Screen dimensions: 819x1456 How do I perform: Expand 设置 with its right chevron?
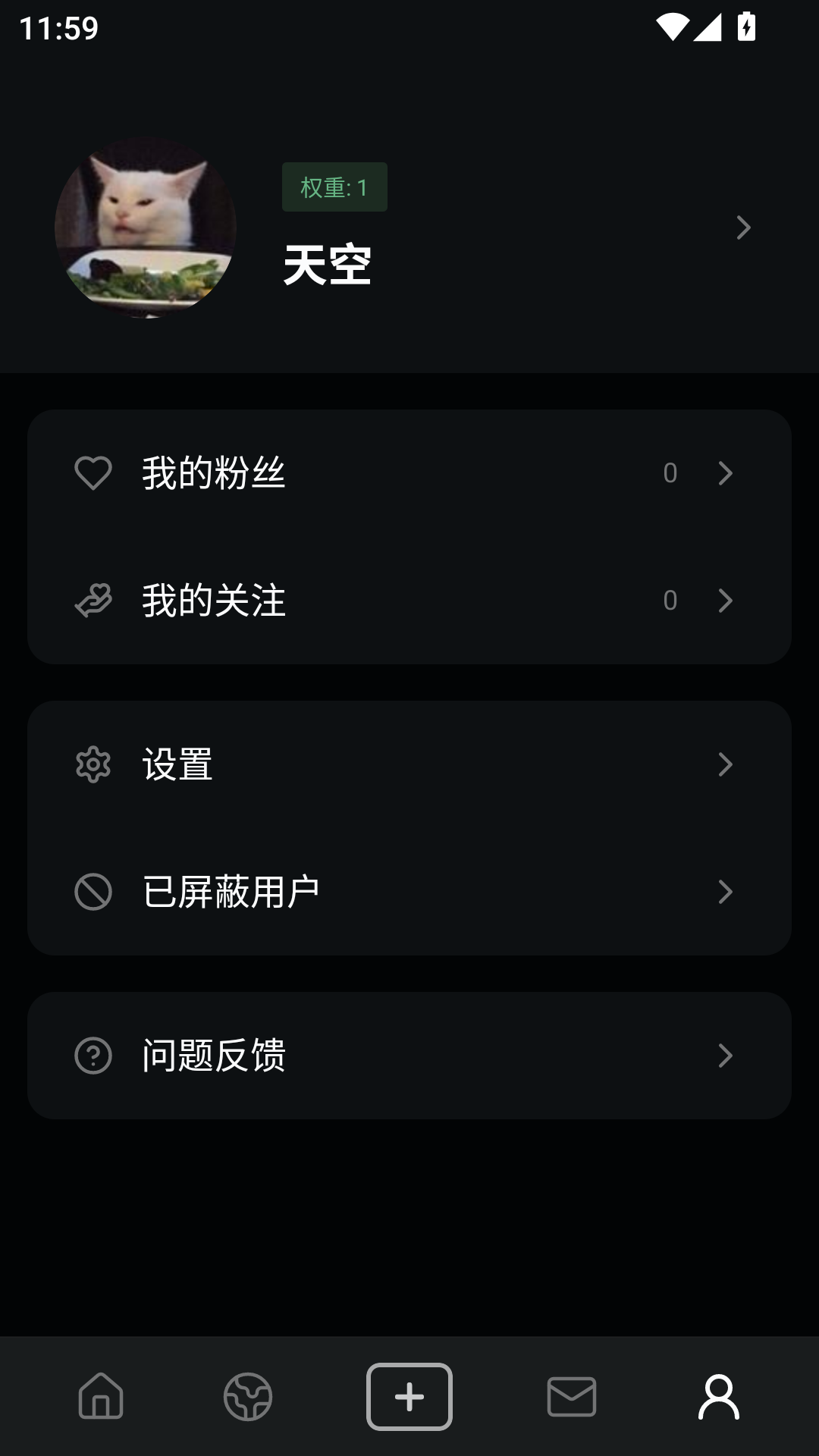point(725,766)
